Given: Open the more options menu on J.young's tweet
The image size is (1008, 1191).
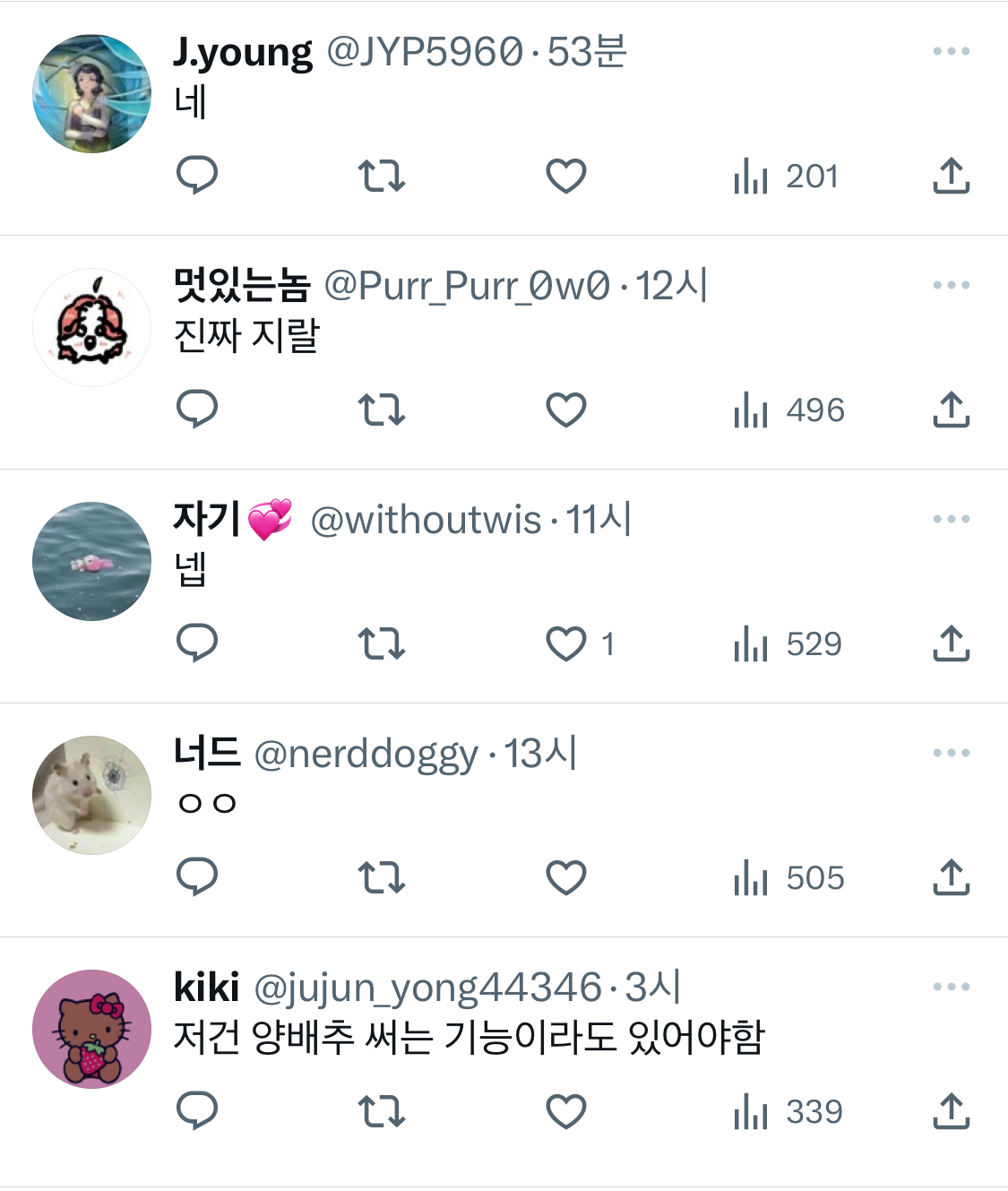Looking at the screenshot, I should point(950,51).
